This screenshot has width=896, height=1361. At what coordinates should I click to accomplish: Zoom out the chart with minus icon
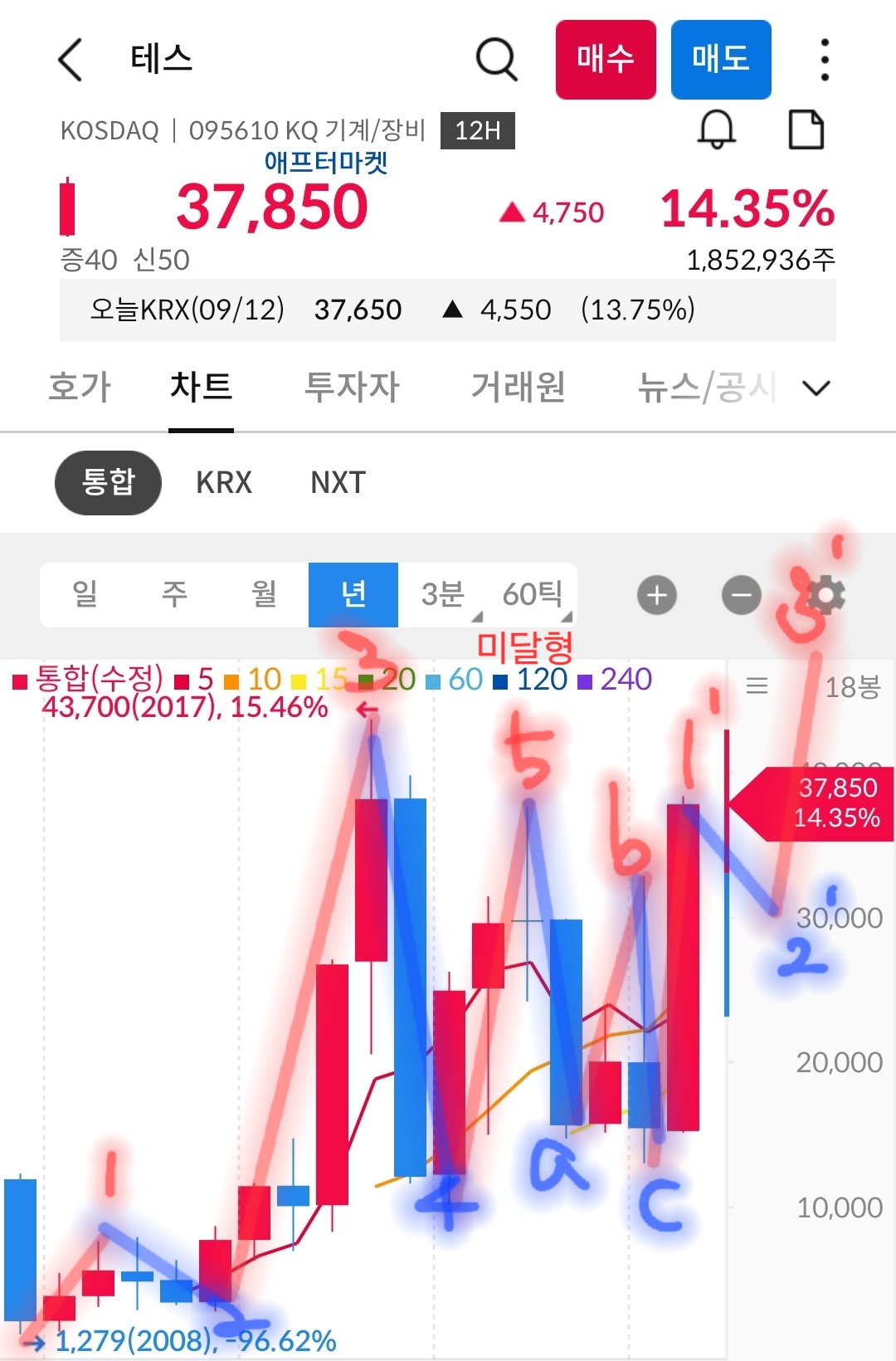741,594
